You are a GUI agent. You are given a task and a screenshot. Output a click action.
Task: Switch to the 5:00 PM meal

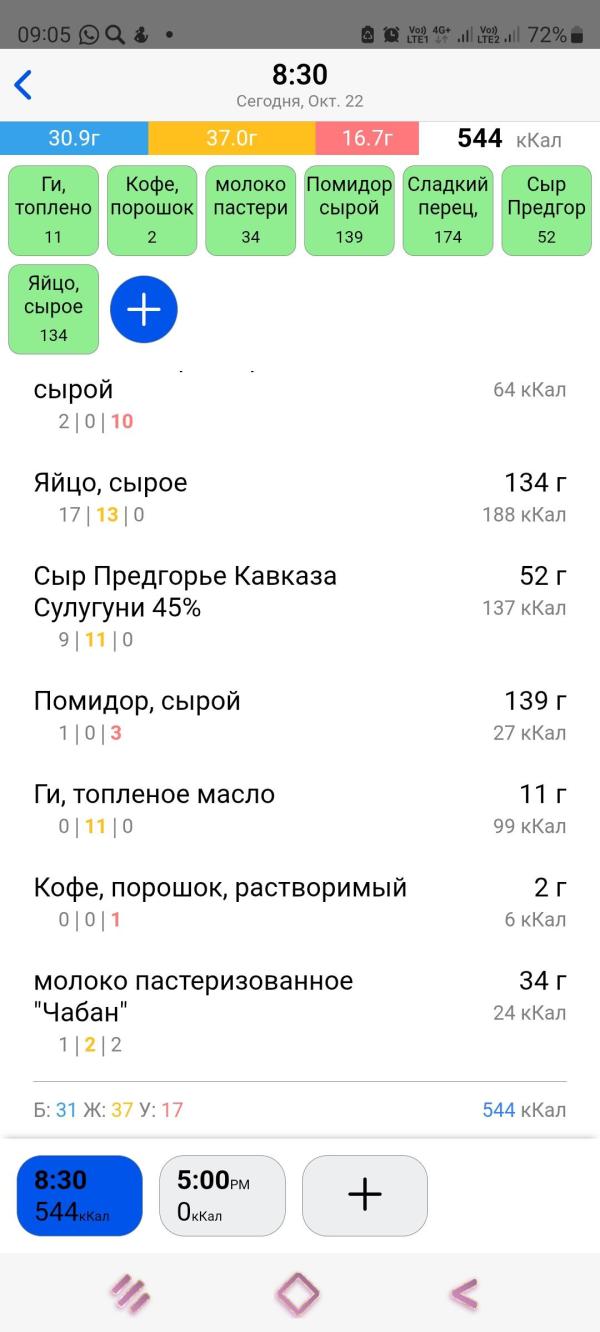(x=222, y=1195)
